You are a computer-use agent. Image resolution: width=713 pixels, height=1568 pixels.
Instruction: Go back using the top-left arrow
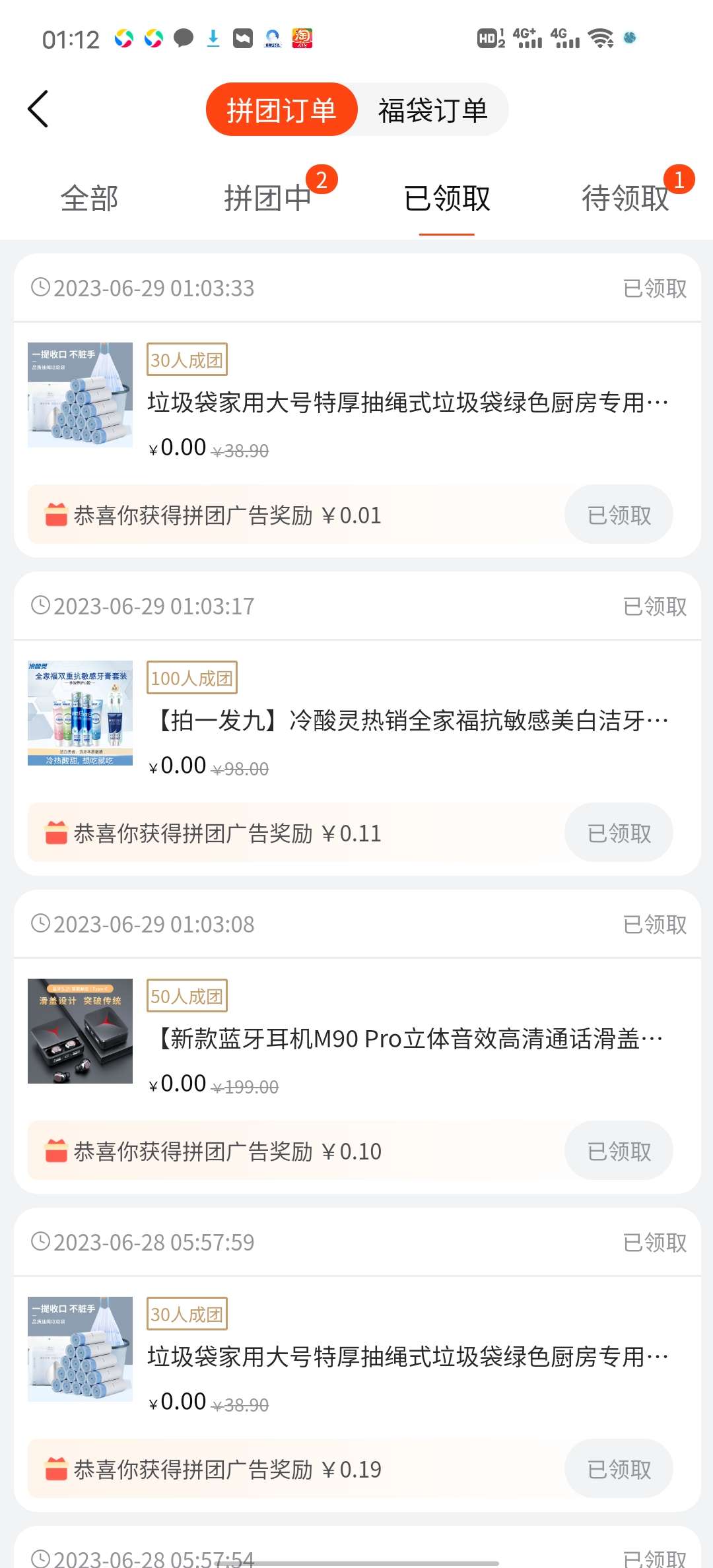(38, 109)
